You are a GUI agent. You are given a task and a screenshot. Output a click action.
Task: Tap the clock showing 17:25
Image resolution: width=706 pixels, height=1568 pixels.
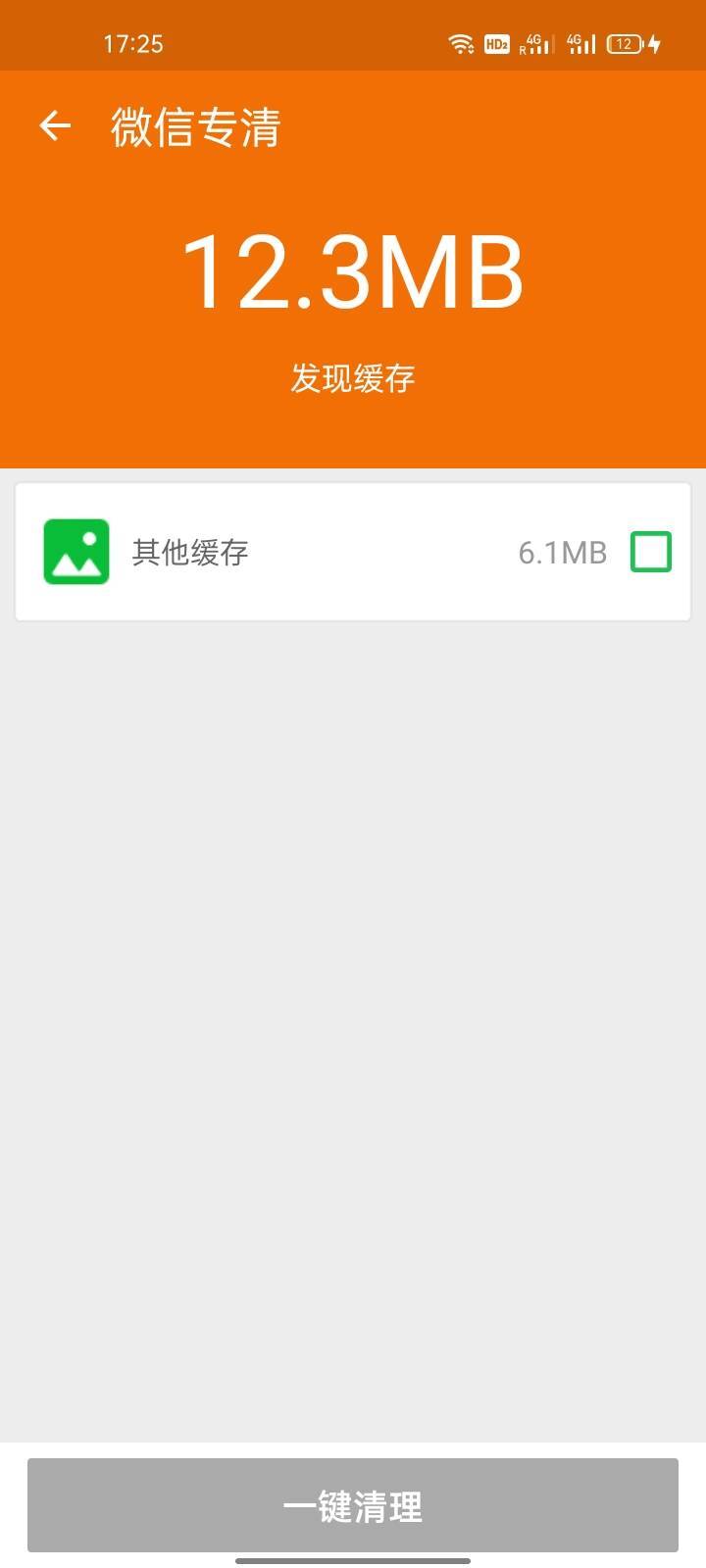(132, 42)
